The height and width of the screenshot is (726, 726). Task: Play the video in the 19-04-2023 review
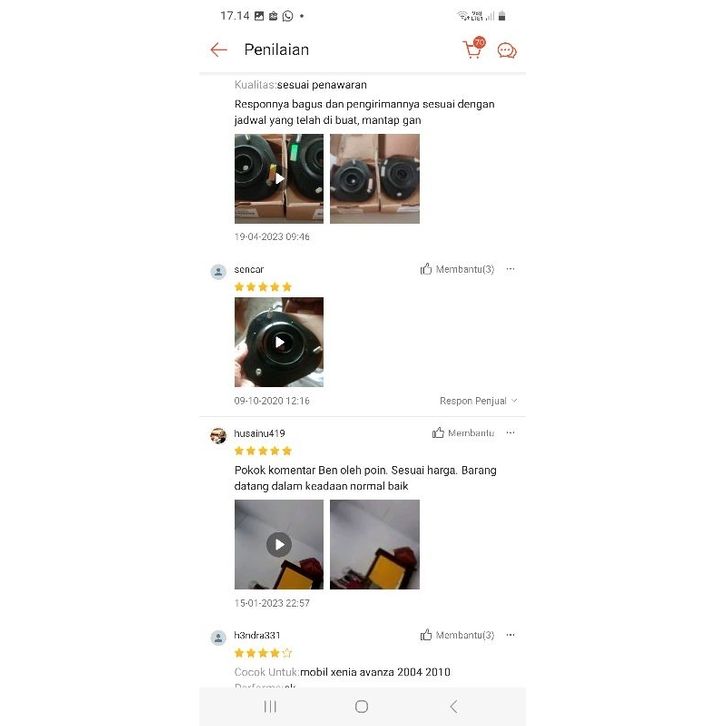click(279, 179)
